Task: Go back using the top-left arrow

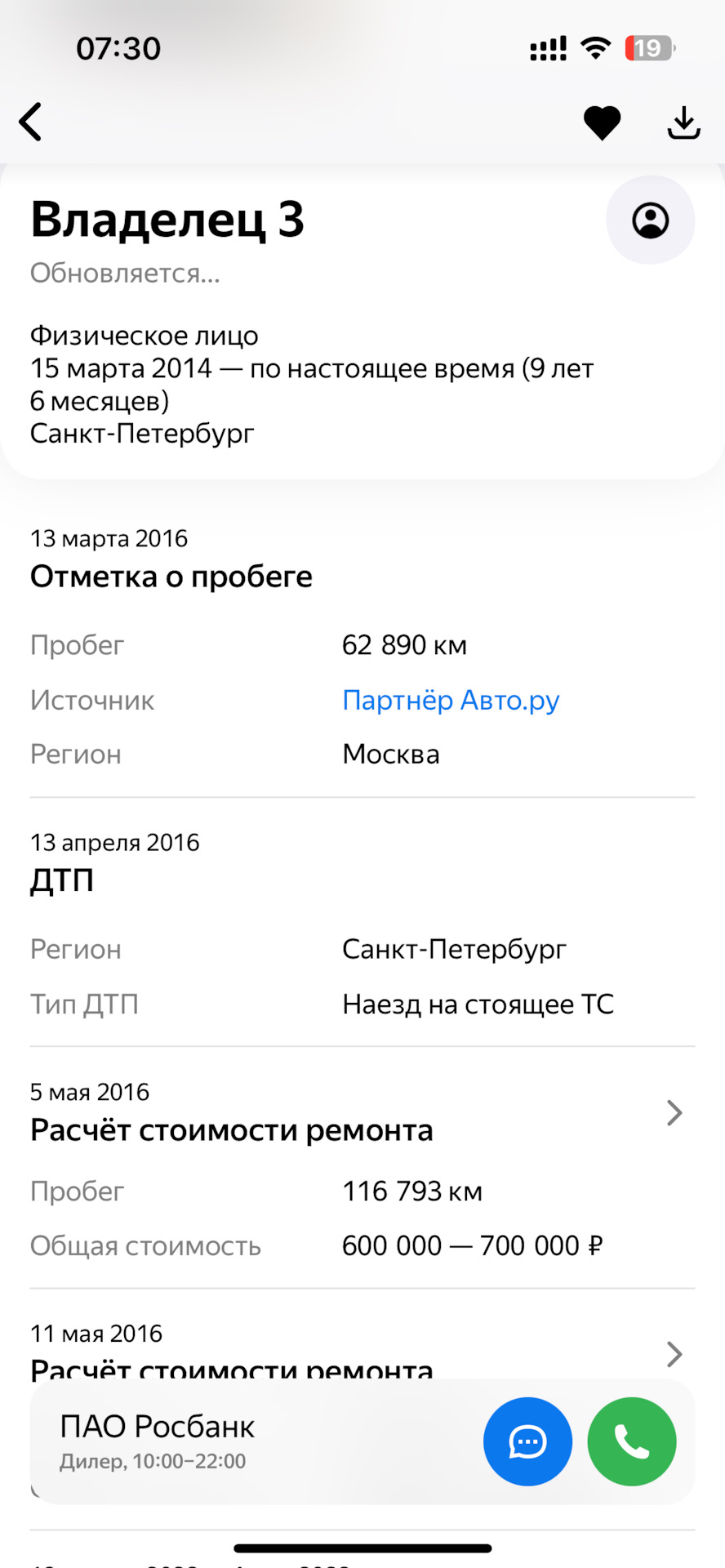Action: [x=30, y=122]
